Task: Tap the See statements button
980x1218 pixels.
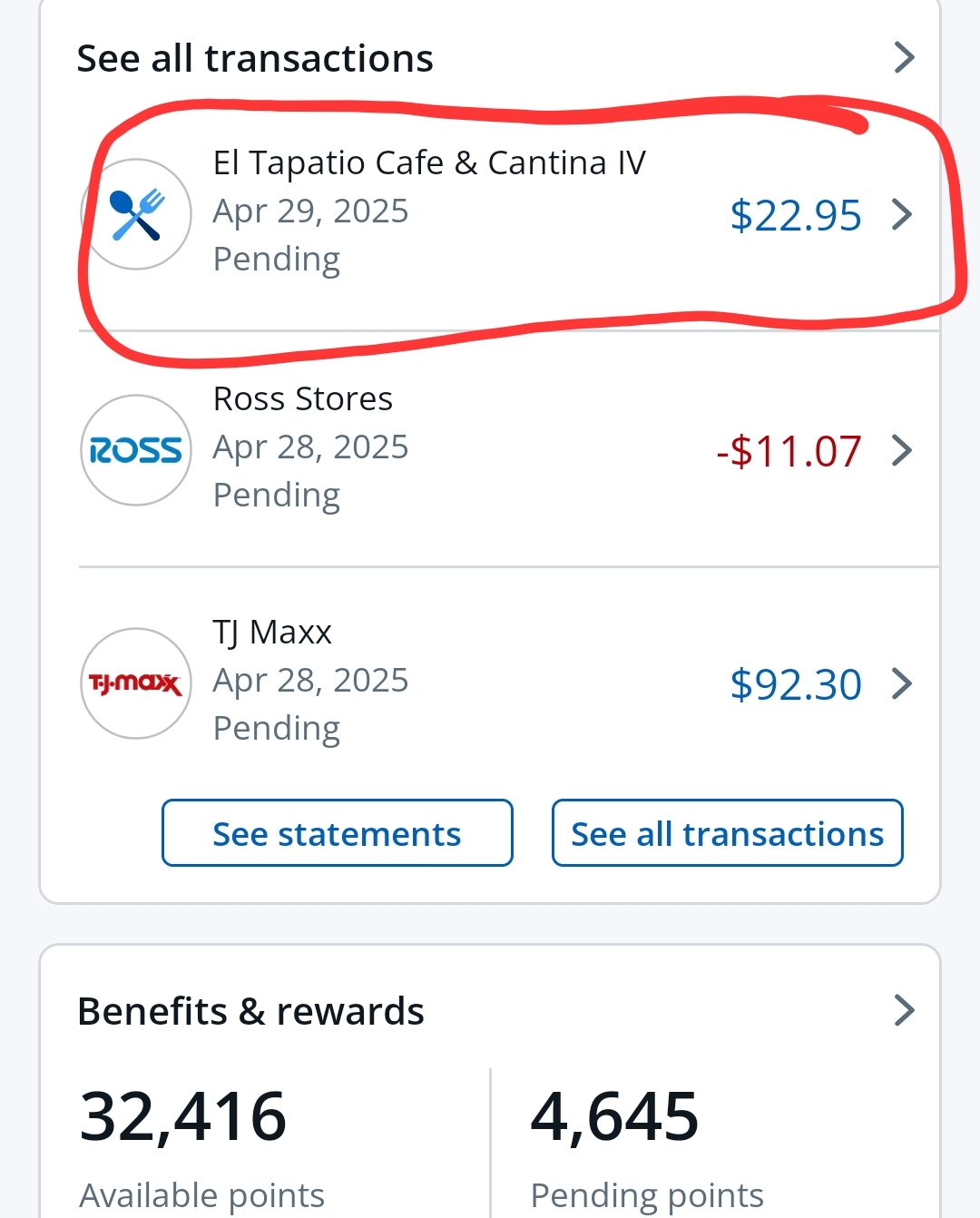Action: click(338, 833)
